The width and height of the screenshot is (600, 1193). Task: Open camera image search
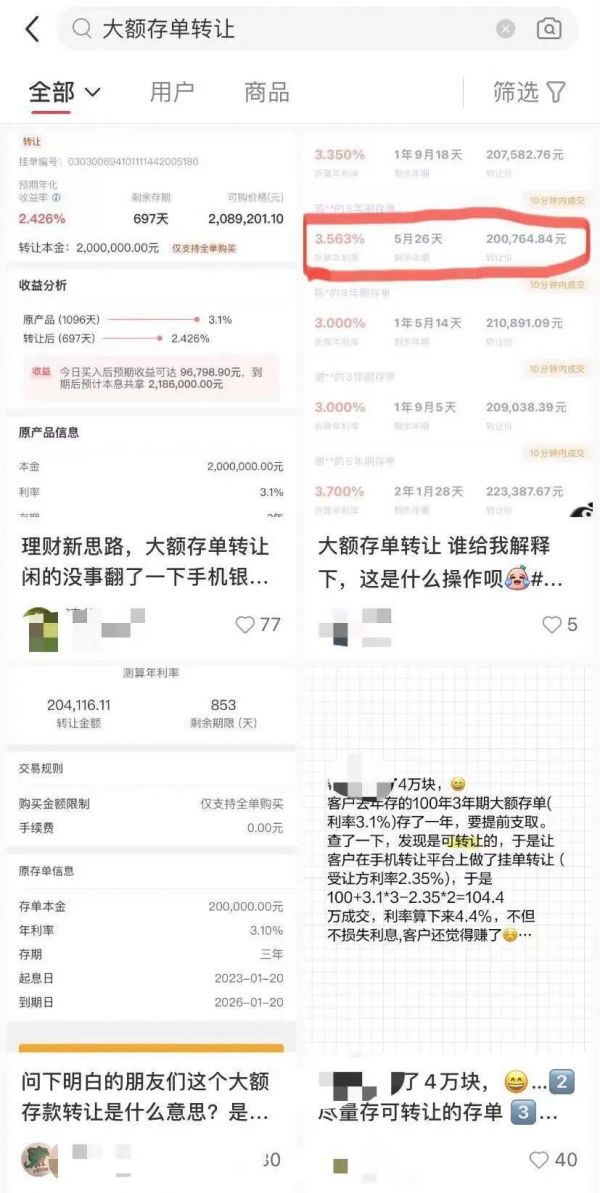549,29
